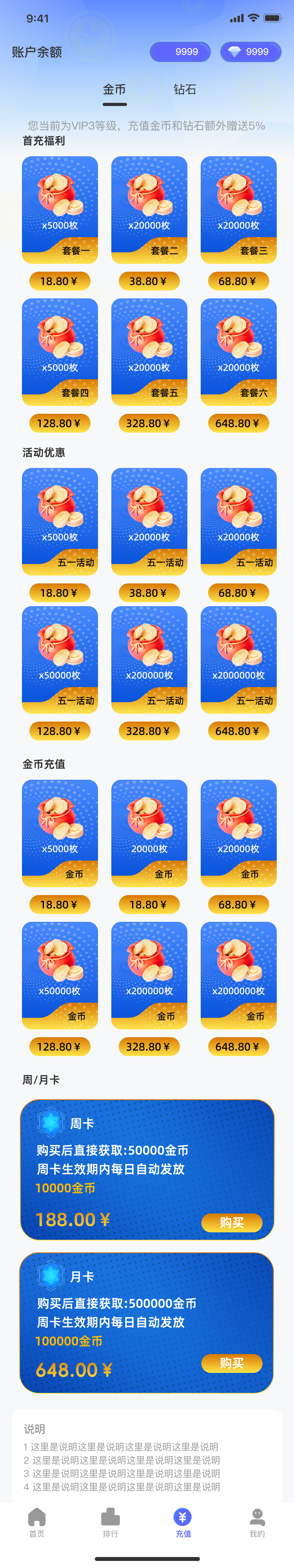The height and width of the screenshot is (1568, 294).
Task: Open the 套餐一 coin package
Action: click(x=60, y=210)
